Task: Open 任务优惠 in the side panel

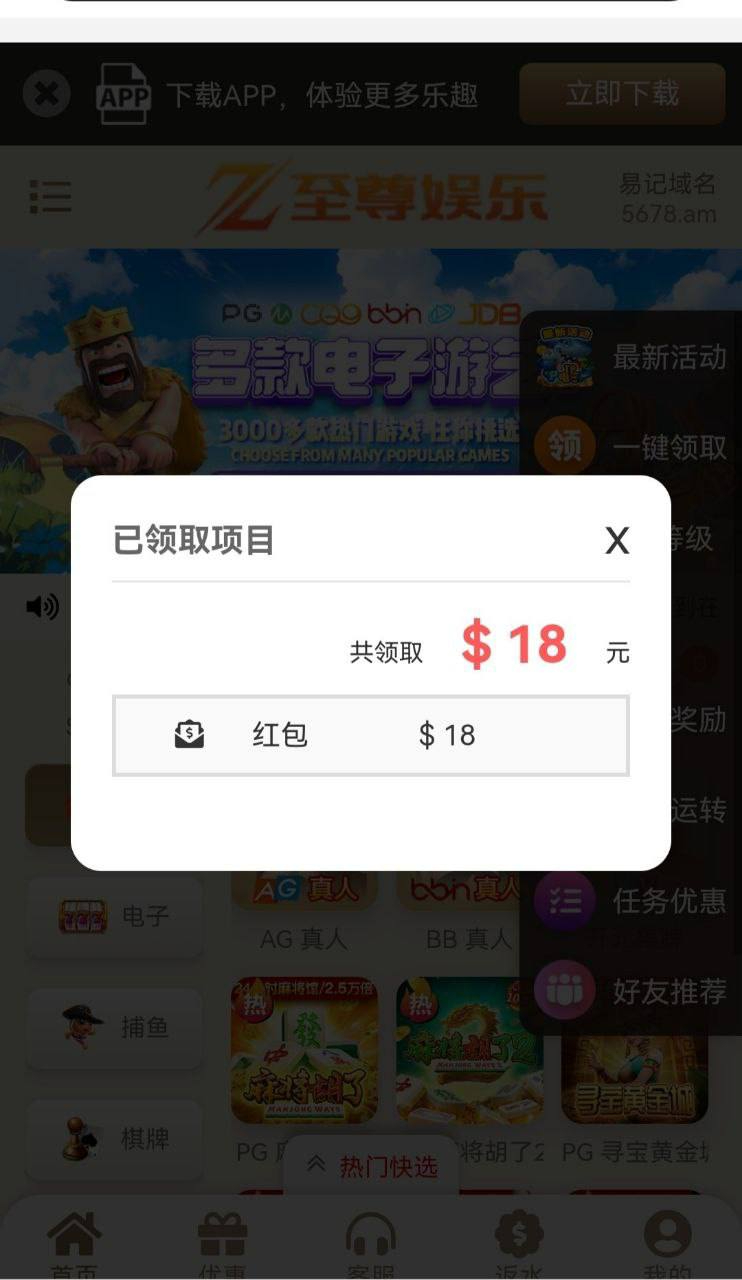Action: (x=631, y=901)
